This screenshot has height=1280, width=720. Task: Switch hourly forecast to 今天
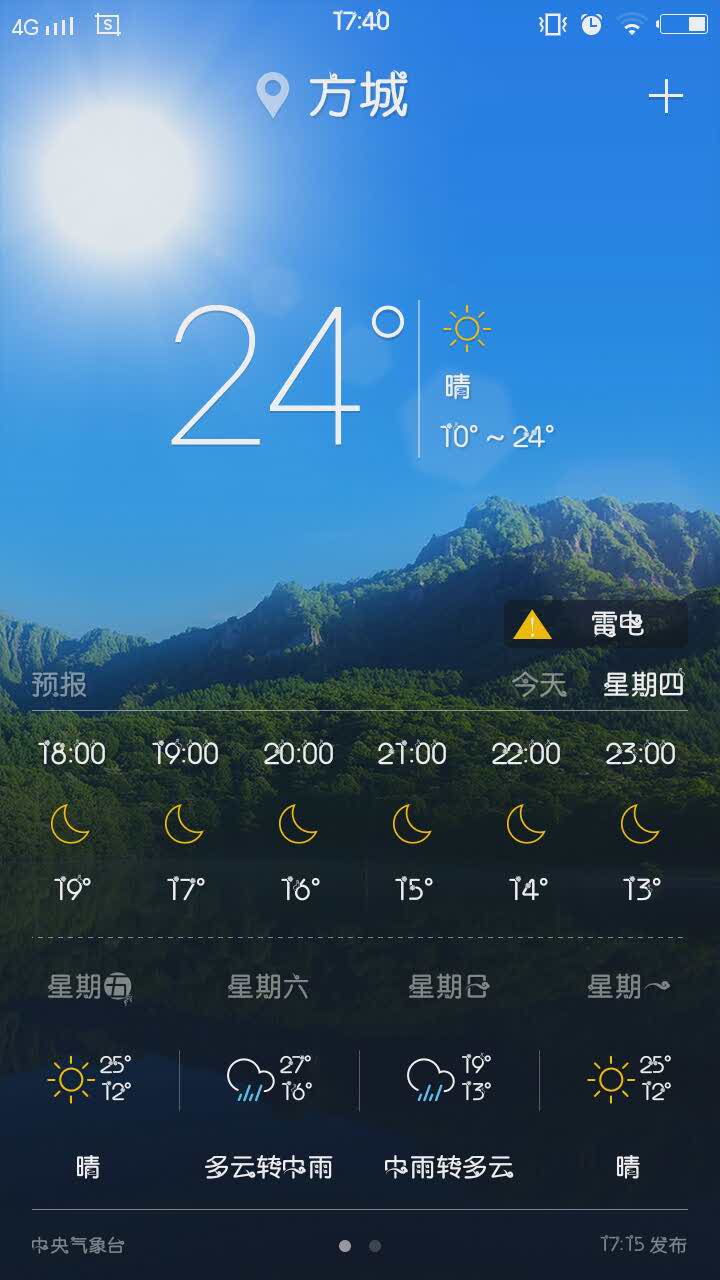(x=539, y=685)
